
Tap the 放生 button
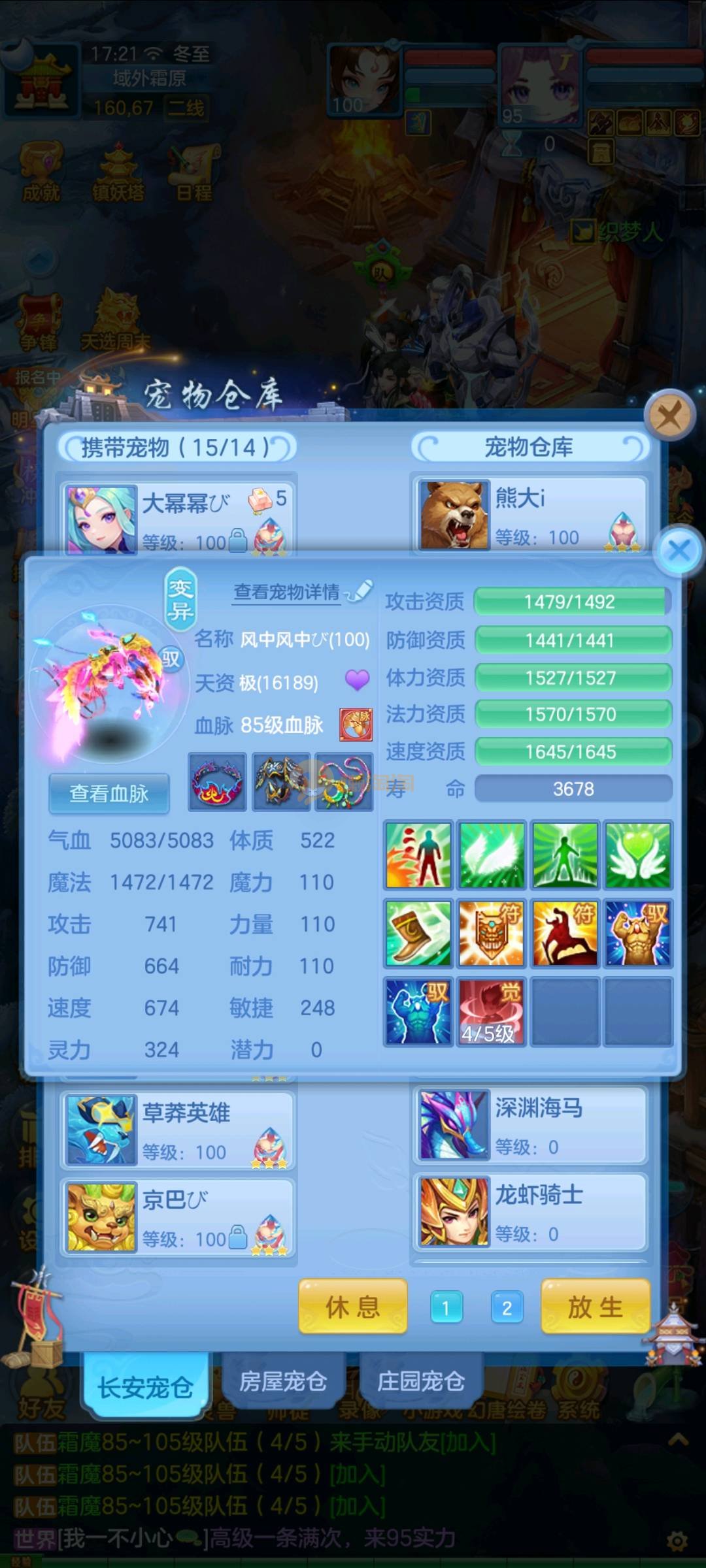[595, 1307]
